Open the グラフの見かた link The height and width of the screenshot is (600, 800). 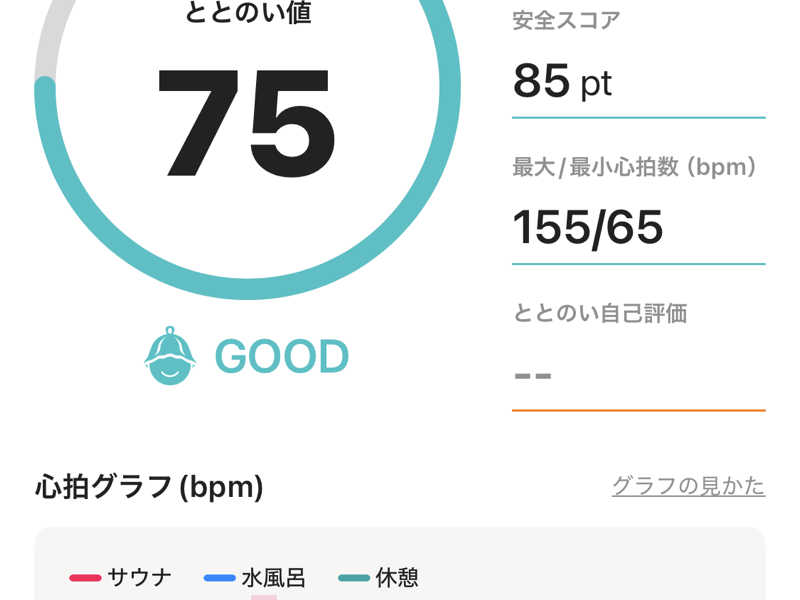tap(688, 487)
